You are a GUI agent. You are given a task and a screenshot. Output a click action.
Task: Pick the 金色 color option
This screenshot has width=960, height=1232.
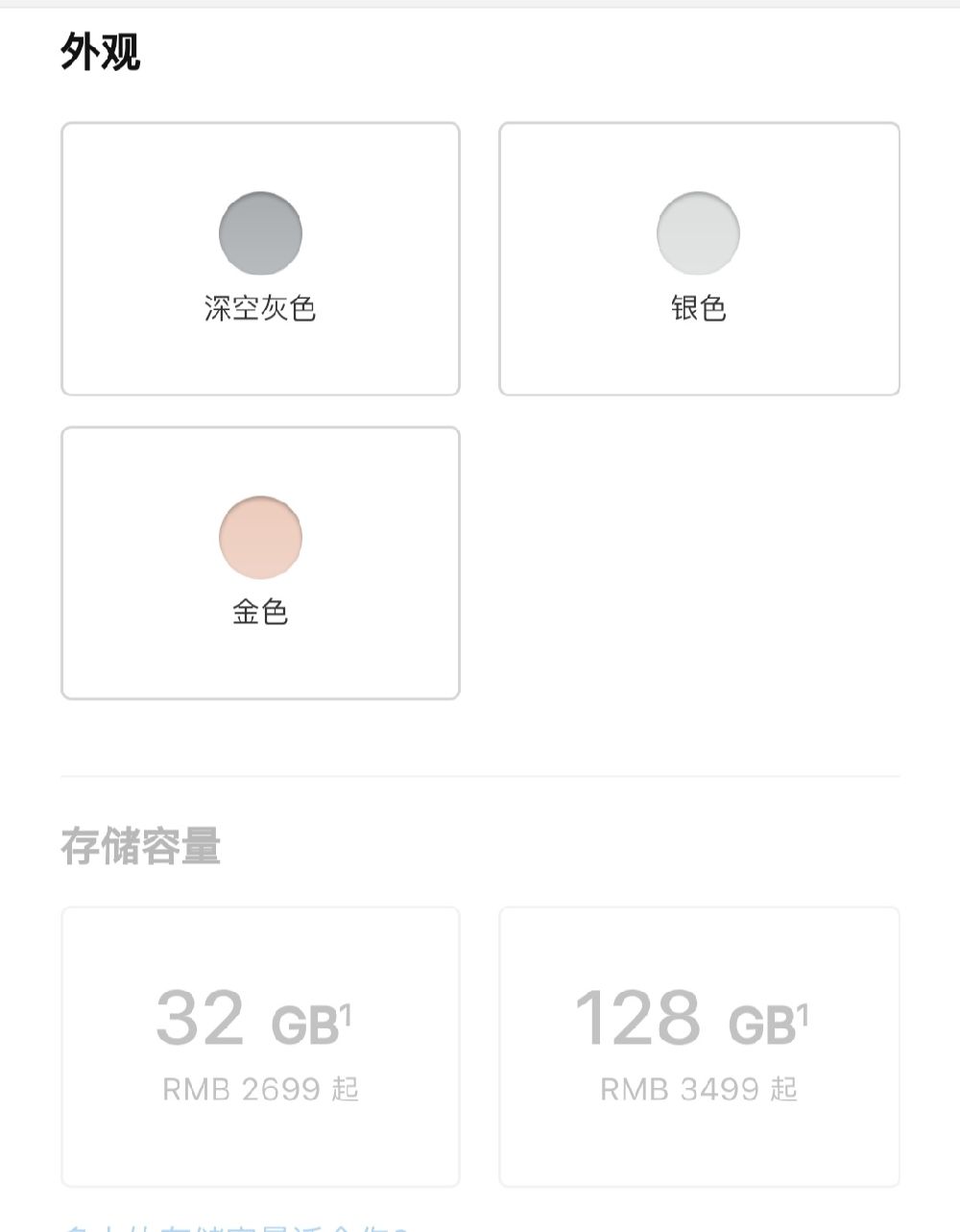[x=260, y=563]
